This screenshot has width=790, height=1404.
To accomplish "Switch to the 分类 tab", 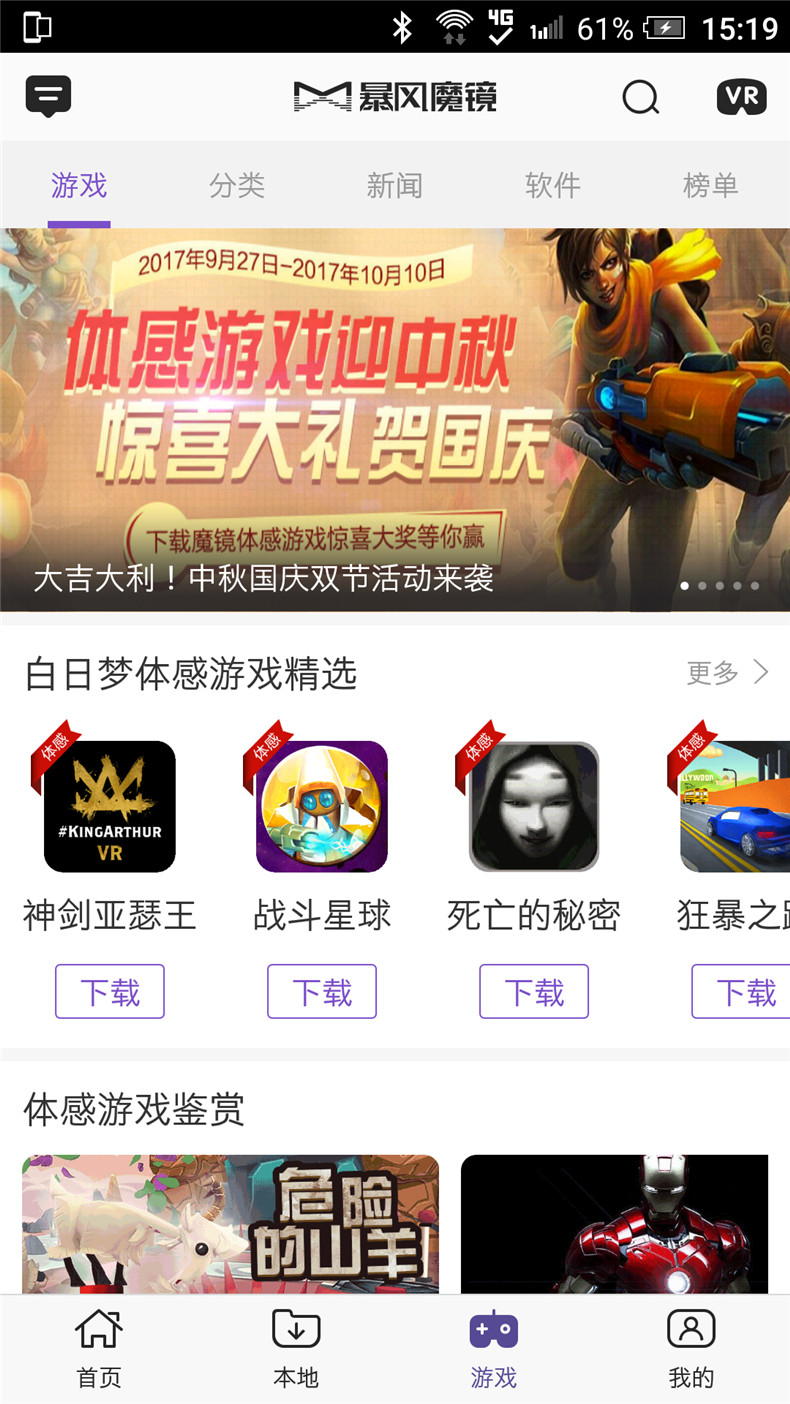I will (237, 185).
